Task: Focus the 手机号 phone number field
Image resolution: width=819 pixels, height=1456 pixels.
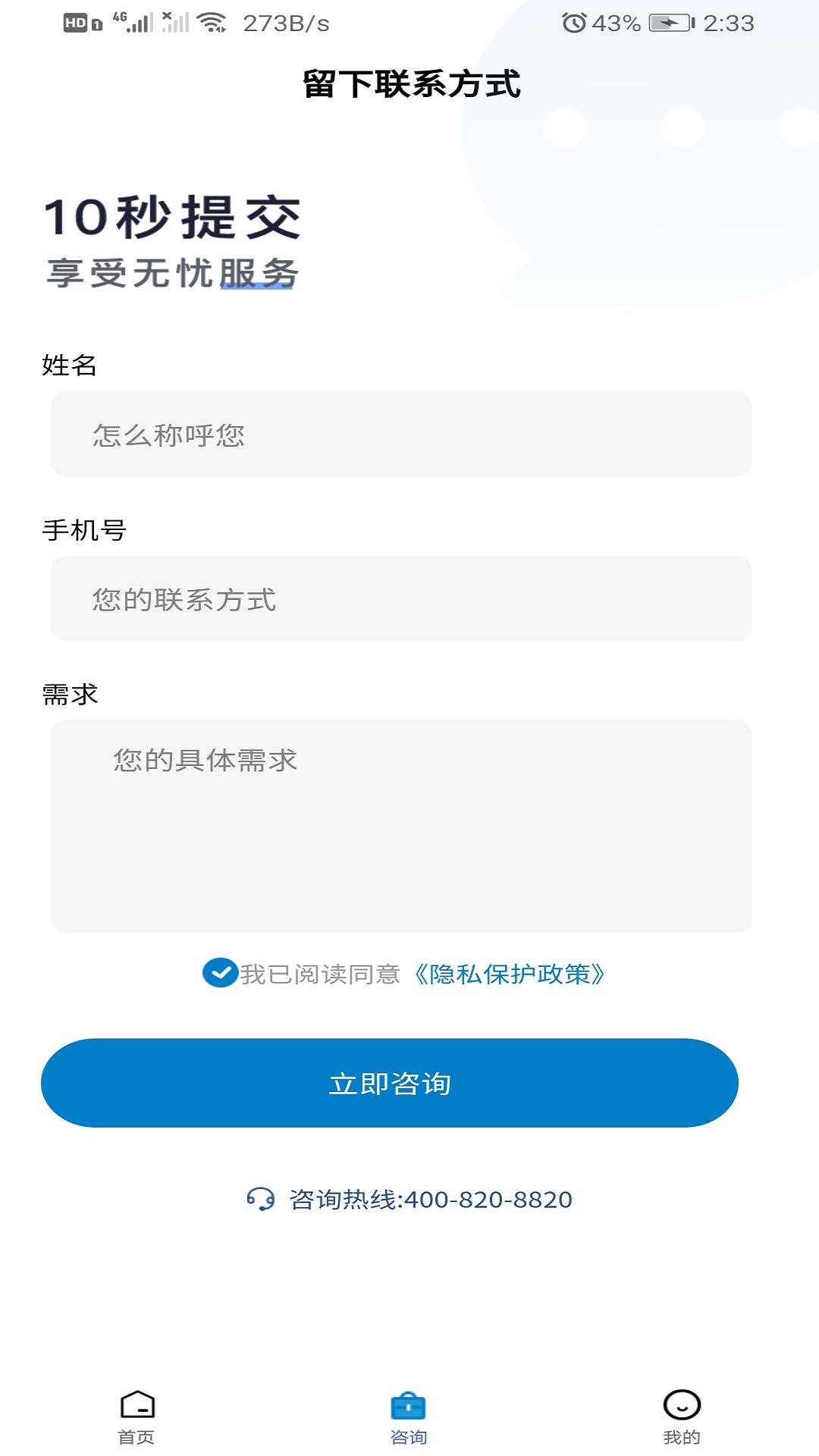Action: pyautogui.click(x=401, y=599)
